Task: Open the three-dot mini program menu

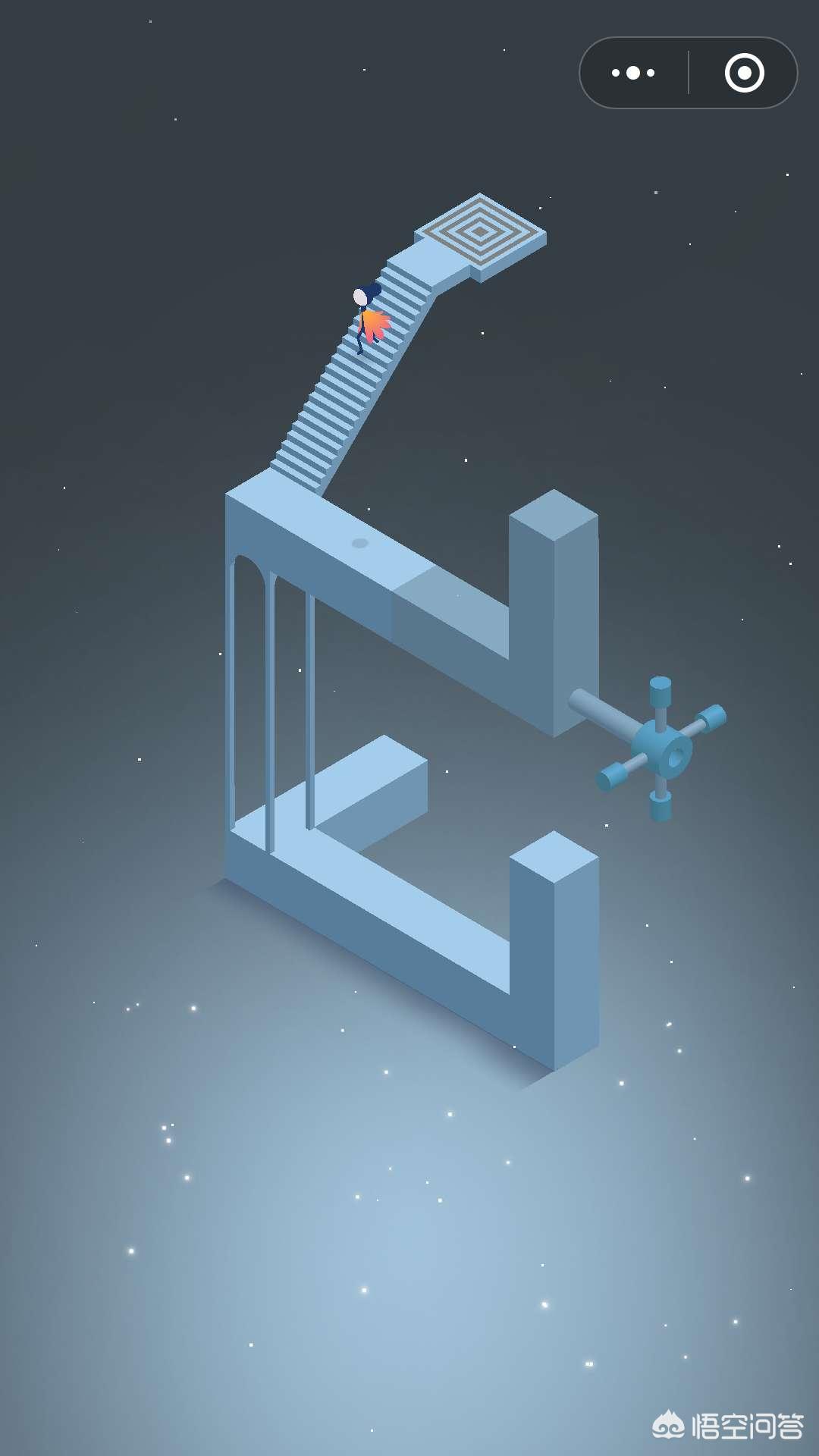Action: 633,73
